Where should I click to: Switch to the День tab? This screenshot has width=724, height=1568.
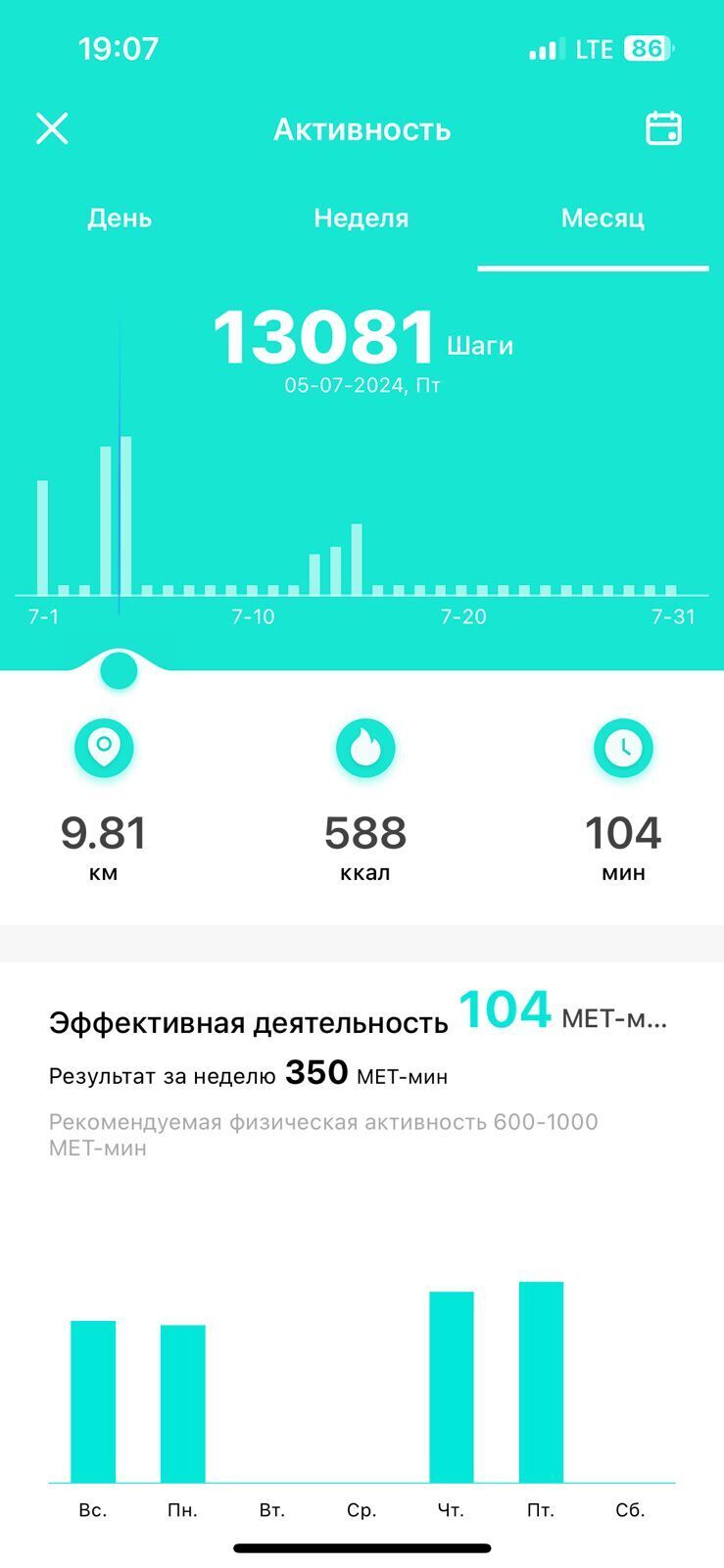pyautogui.click(x=120, y=218)
